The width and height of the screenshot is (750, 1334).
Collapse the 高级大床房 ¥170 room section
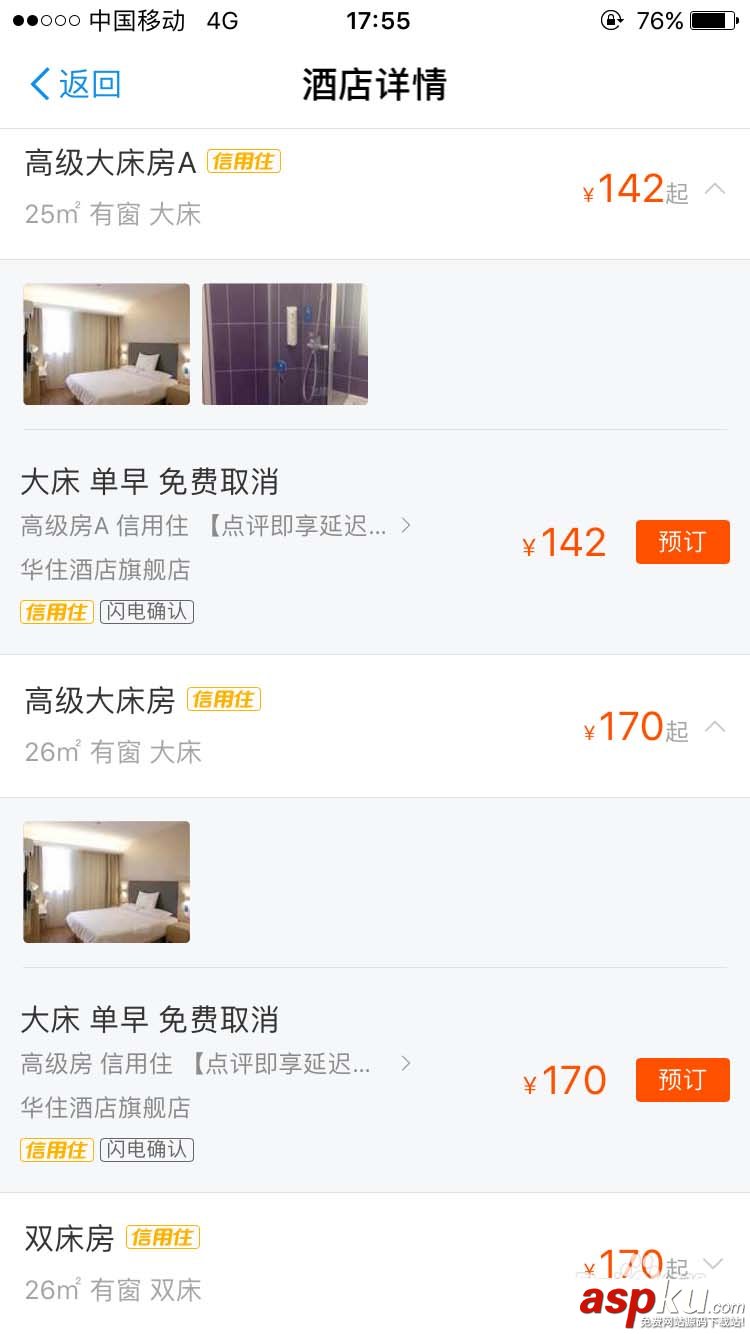[714, 727]
